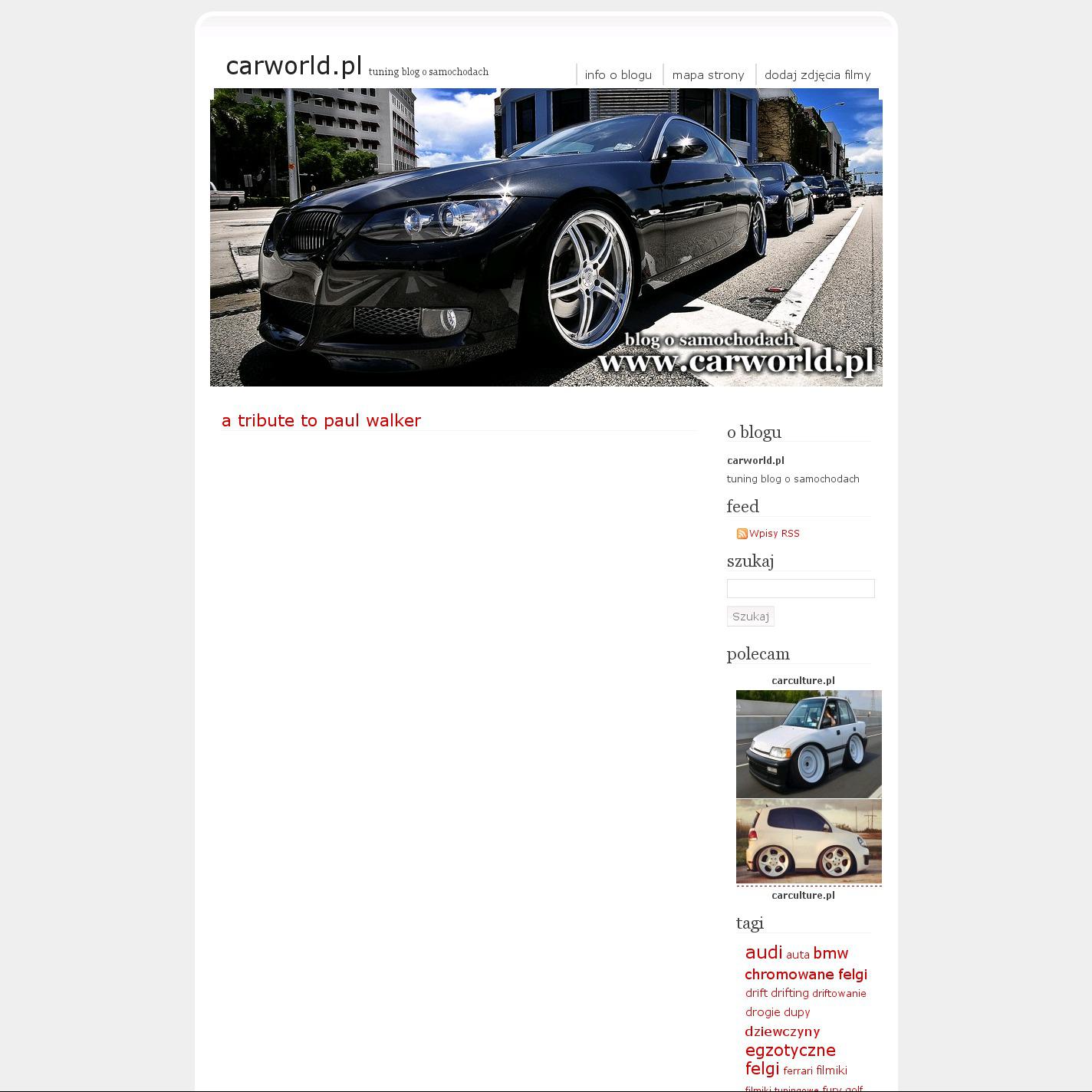1092x1092 pixels.
Task: Open the 'a tribute to paul walker' post
Action: pos(321,421)
